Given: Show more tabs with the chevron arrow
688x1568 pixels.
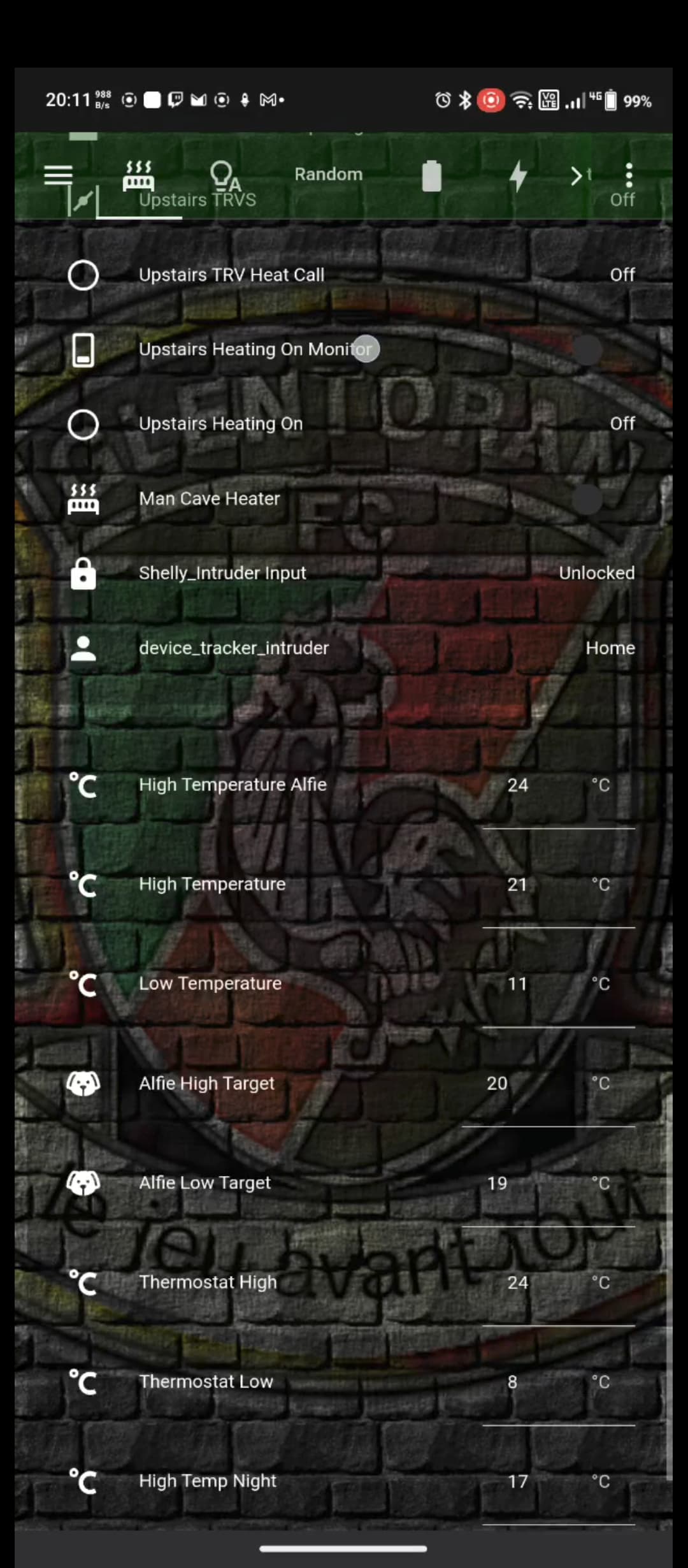Looking at the screenshot, I should coord(577,176).
